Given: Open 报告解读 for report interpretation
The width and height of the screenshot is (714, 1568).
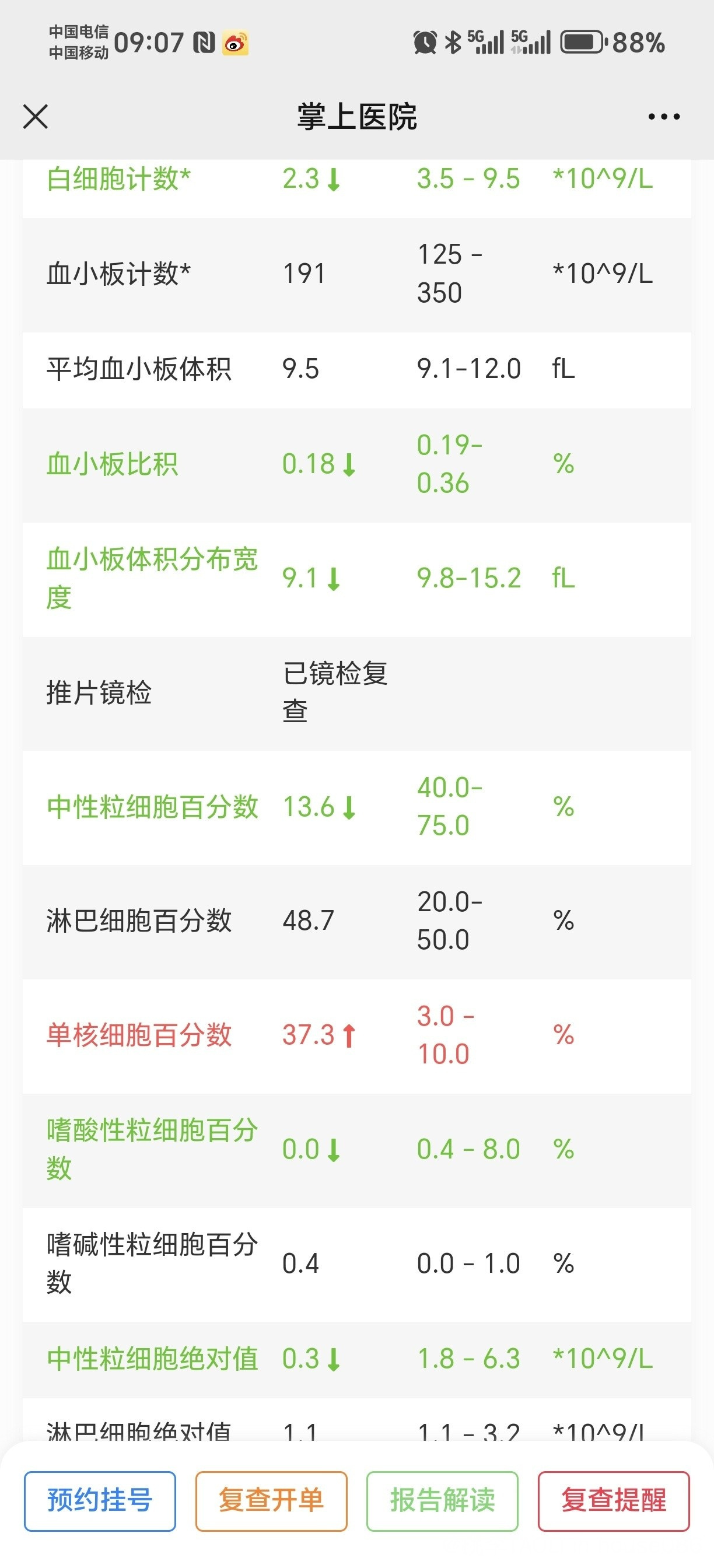Looking at the screenshot, I should click(443, 1501).
